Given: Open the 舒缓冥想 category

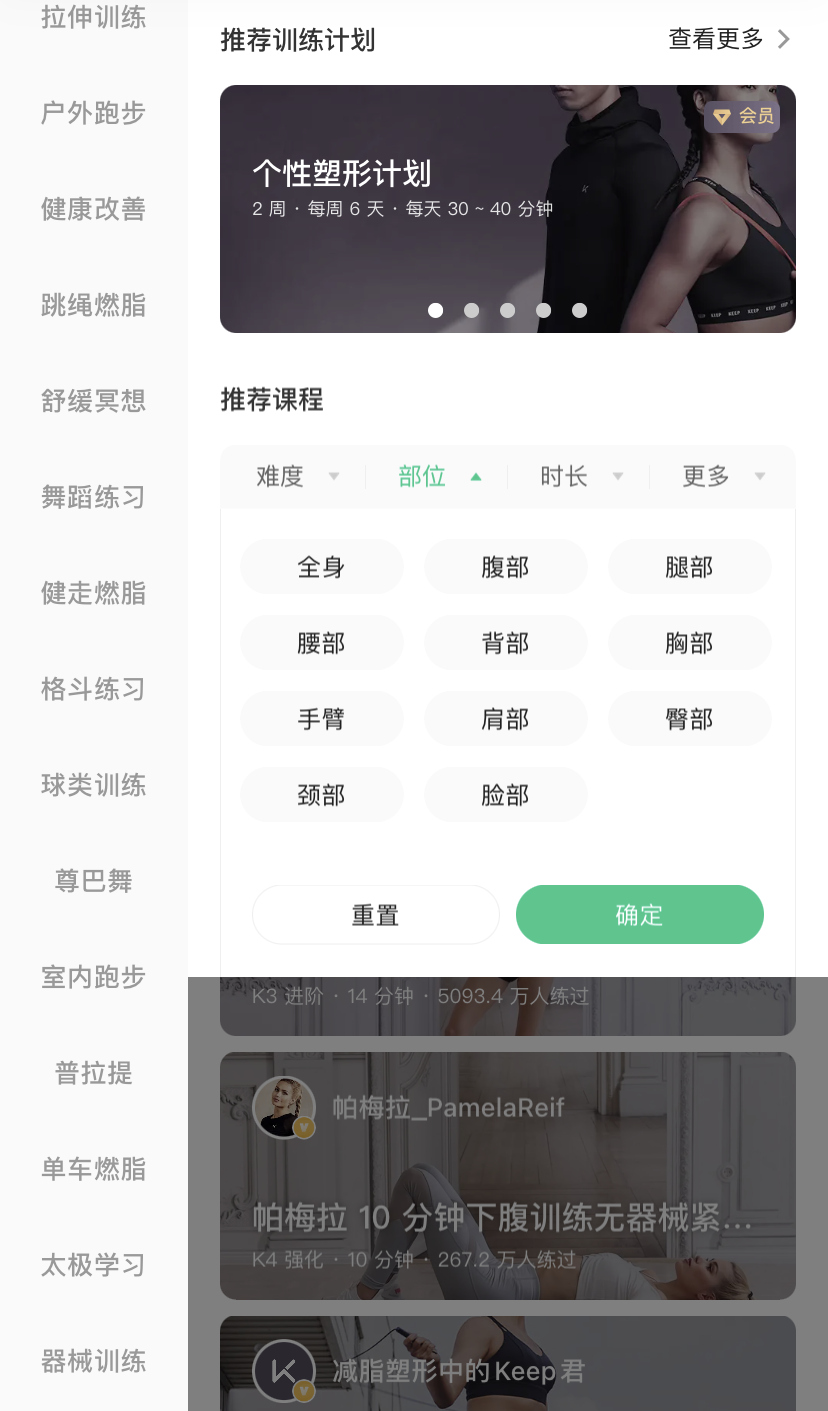Looking at the screenshot, I should pyautogui.click(x=93, y=401).
